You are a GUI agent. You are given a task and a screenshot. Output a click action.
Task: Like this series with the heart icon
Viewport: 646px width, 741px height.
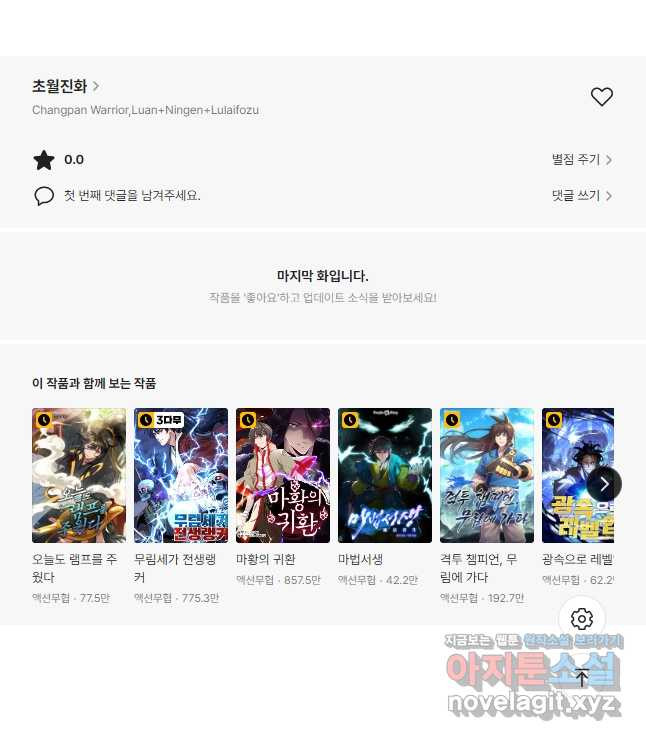[601, 97]
